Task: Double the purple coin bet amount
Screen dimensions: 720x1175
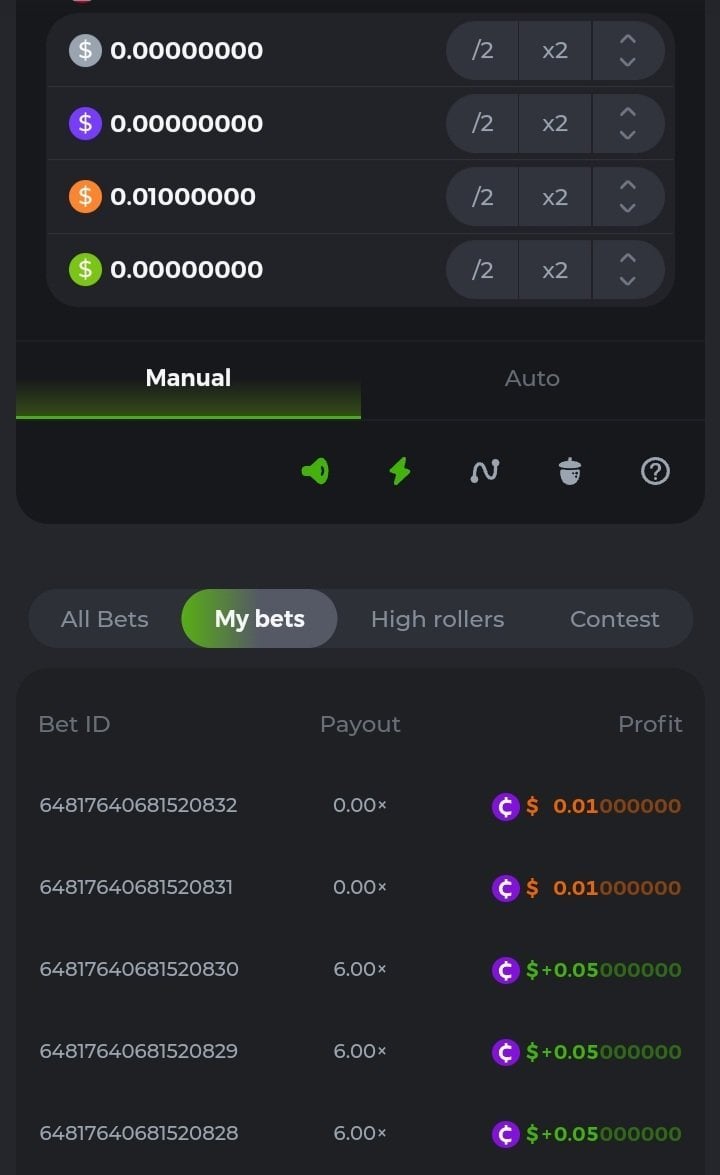Action: pos(555,124)
